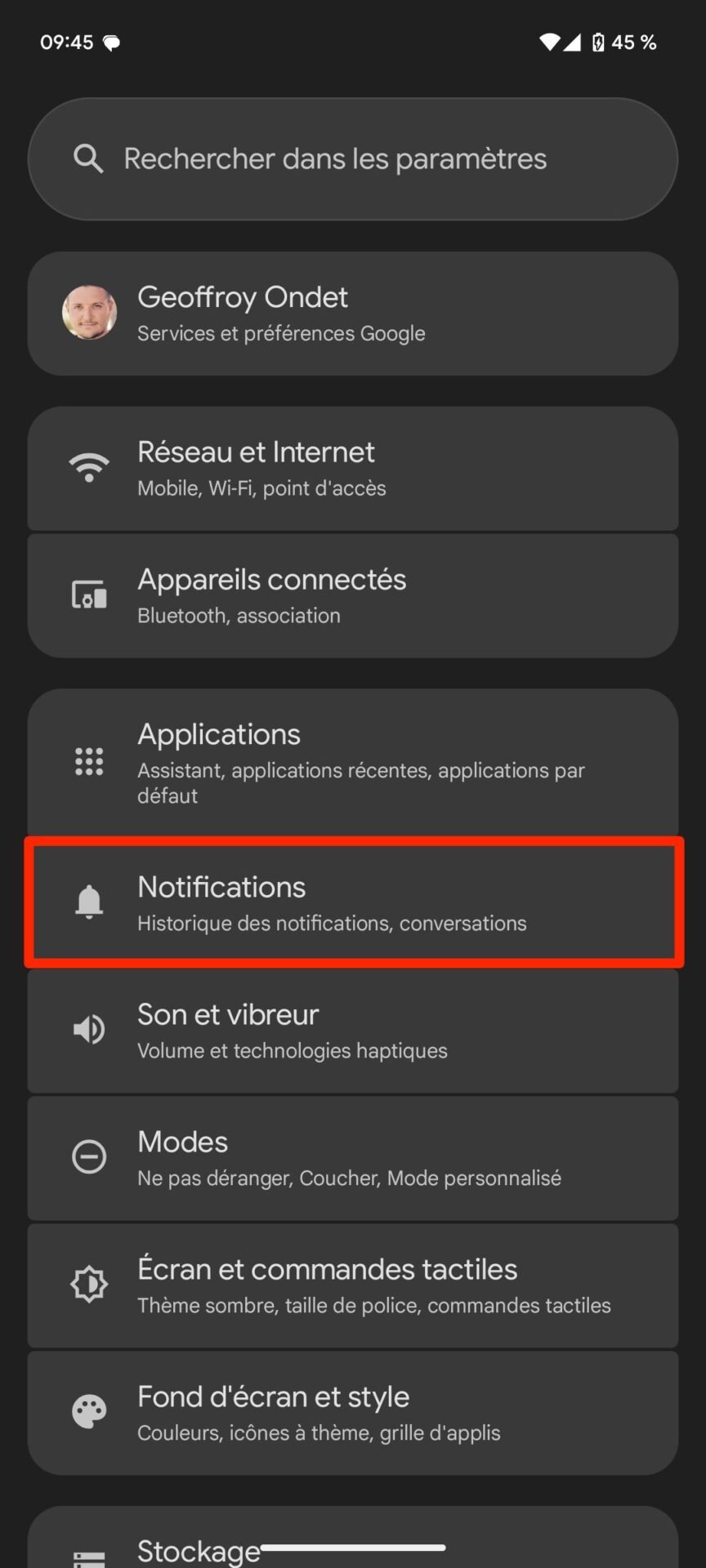
Task: Open Écran et commandes tactiles
Action: pos(353,1285)
